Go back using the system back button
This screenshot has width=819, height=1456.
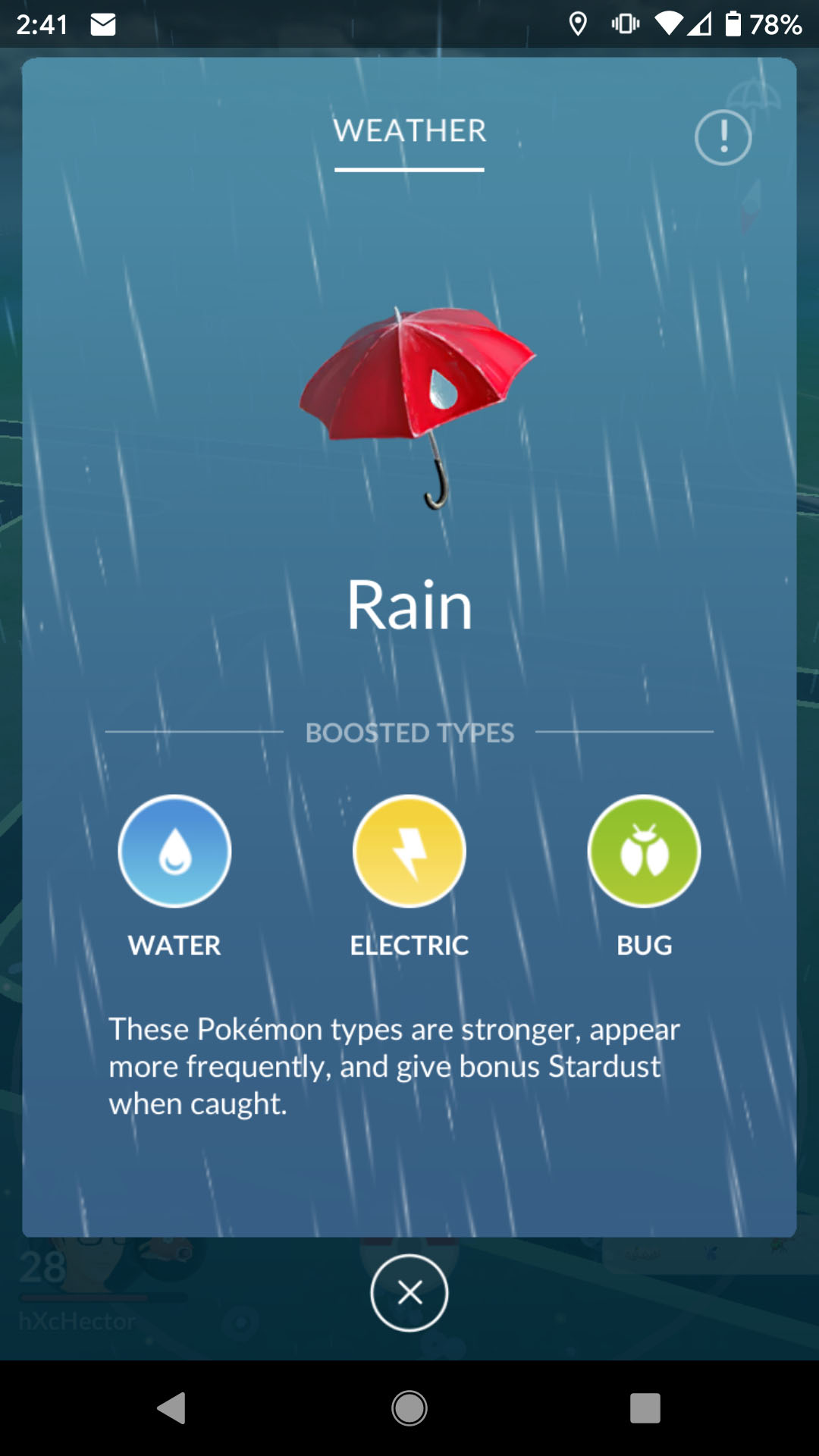[x=171, y=1407]
